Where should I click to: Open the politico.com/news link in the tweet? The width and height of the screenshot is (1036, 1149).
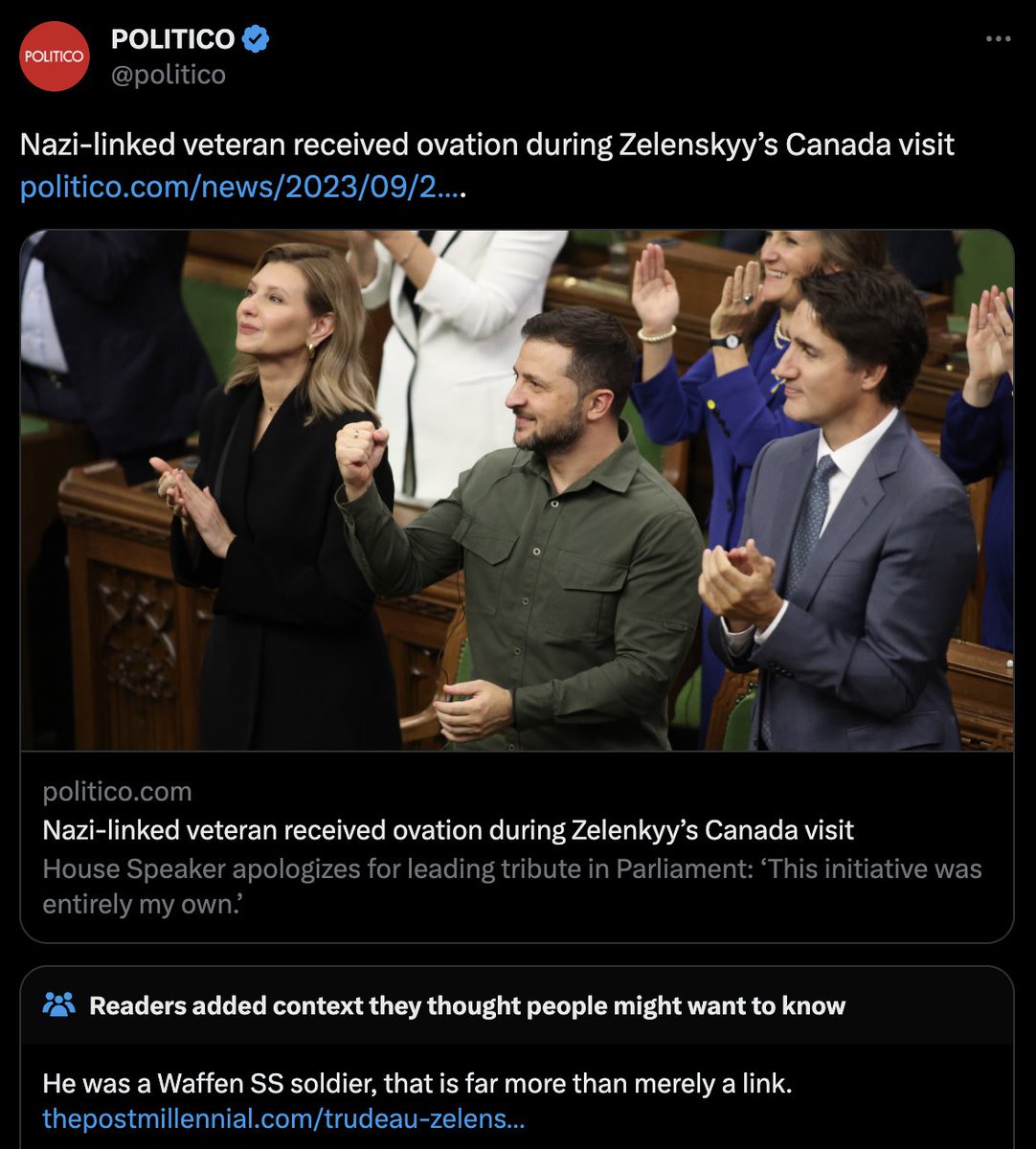tap(239, 186)
